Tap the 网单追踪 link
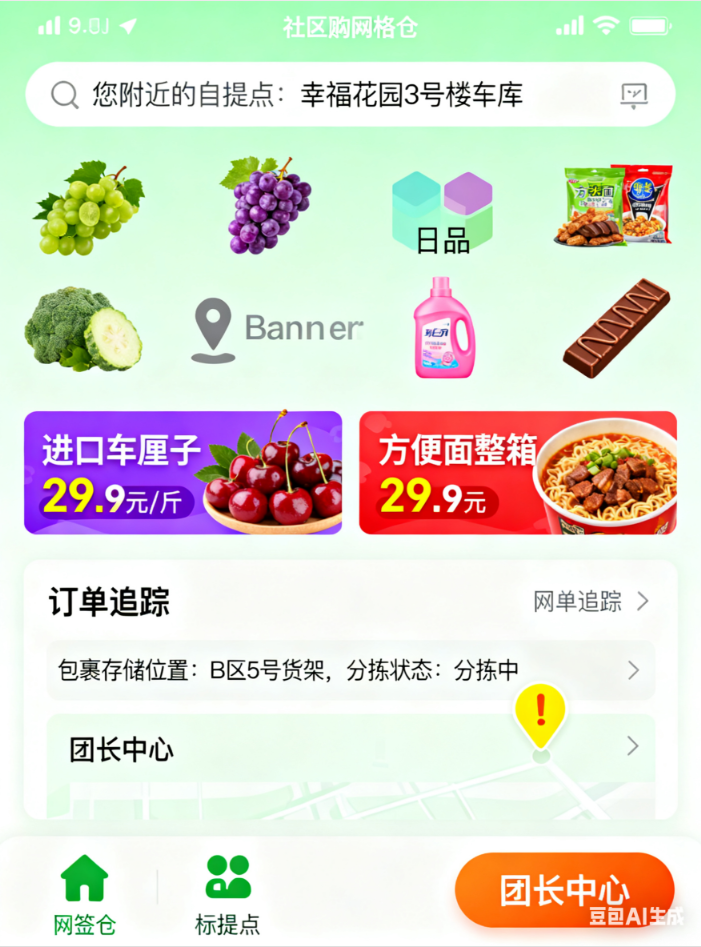The height and width of the screenshot is (947, 701). click(590, 601)
